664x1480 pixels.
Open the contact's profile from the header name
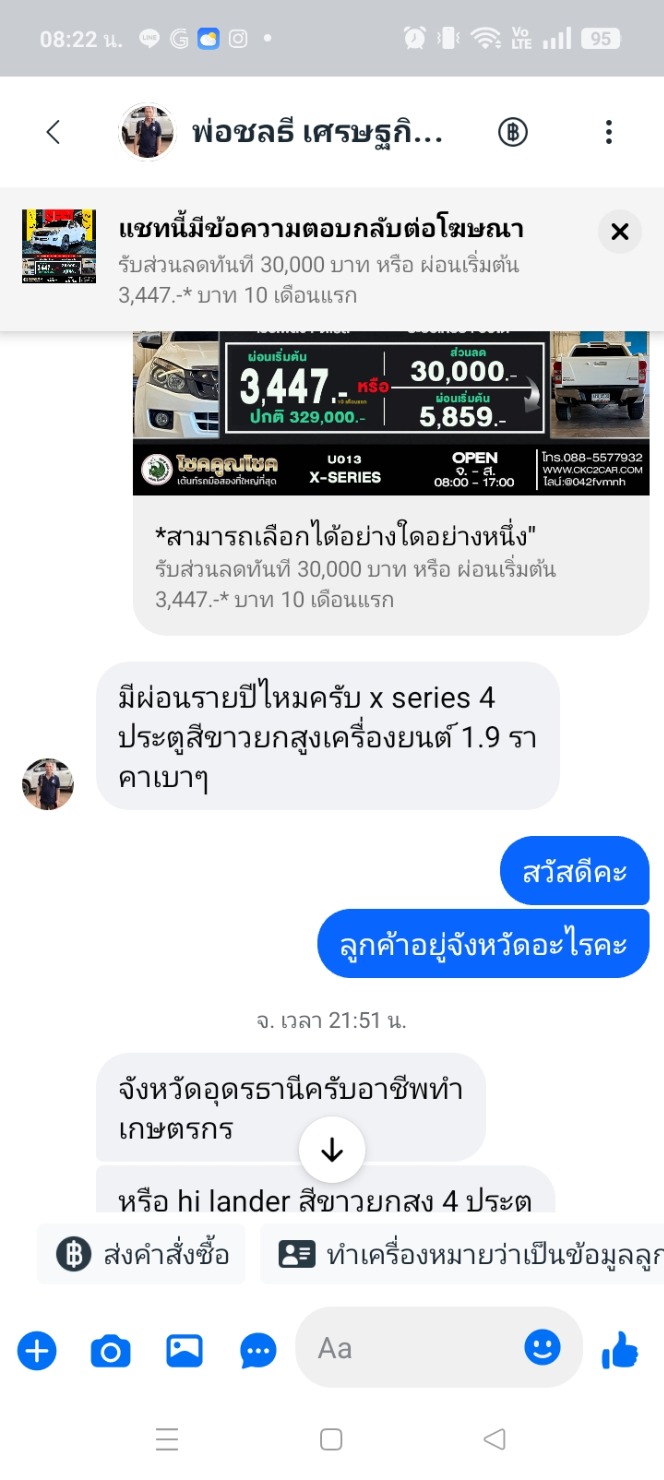click(x=317, y=132)
